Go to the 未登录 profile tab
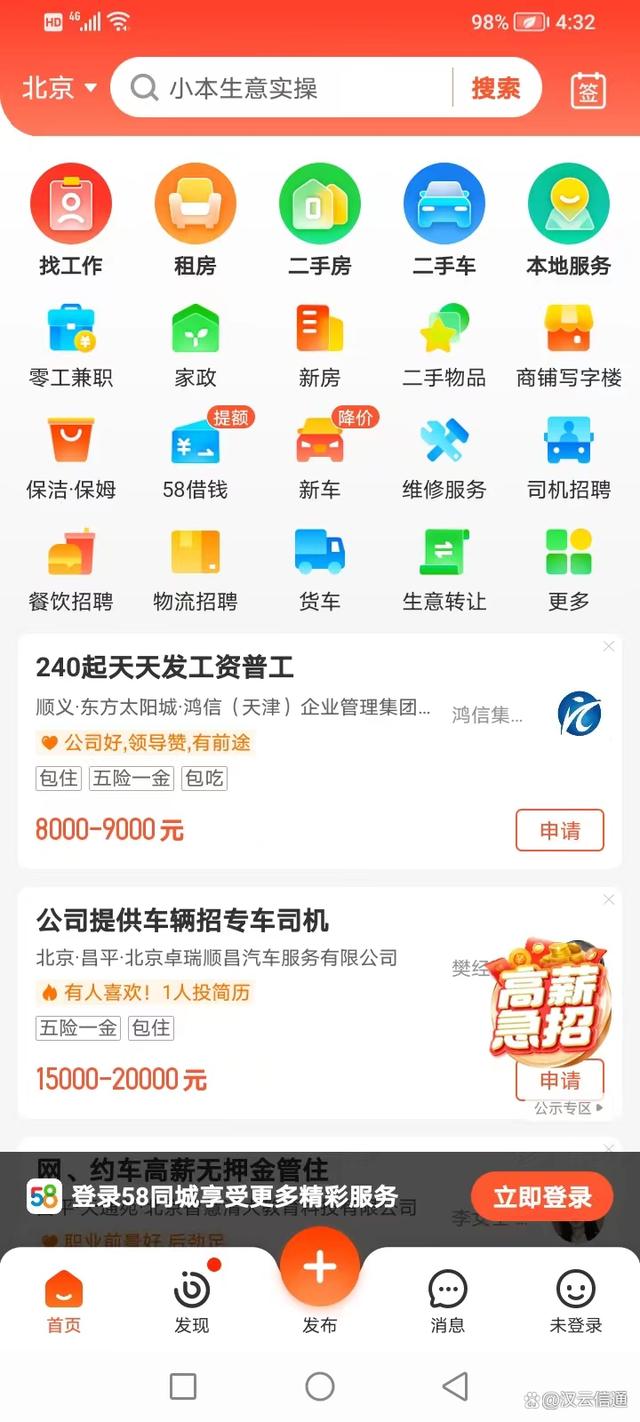Viewport: 640px width, 1422px height. (x=576, y=1301)
